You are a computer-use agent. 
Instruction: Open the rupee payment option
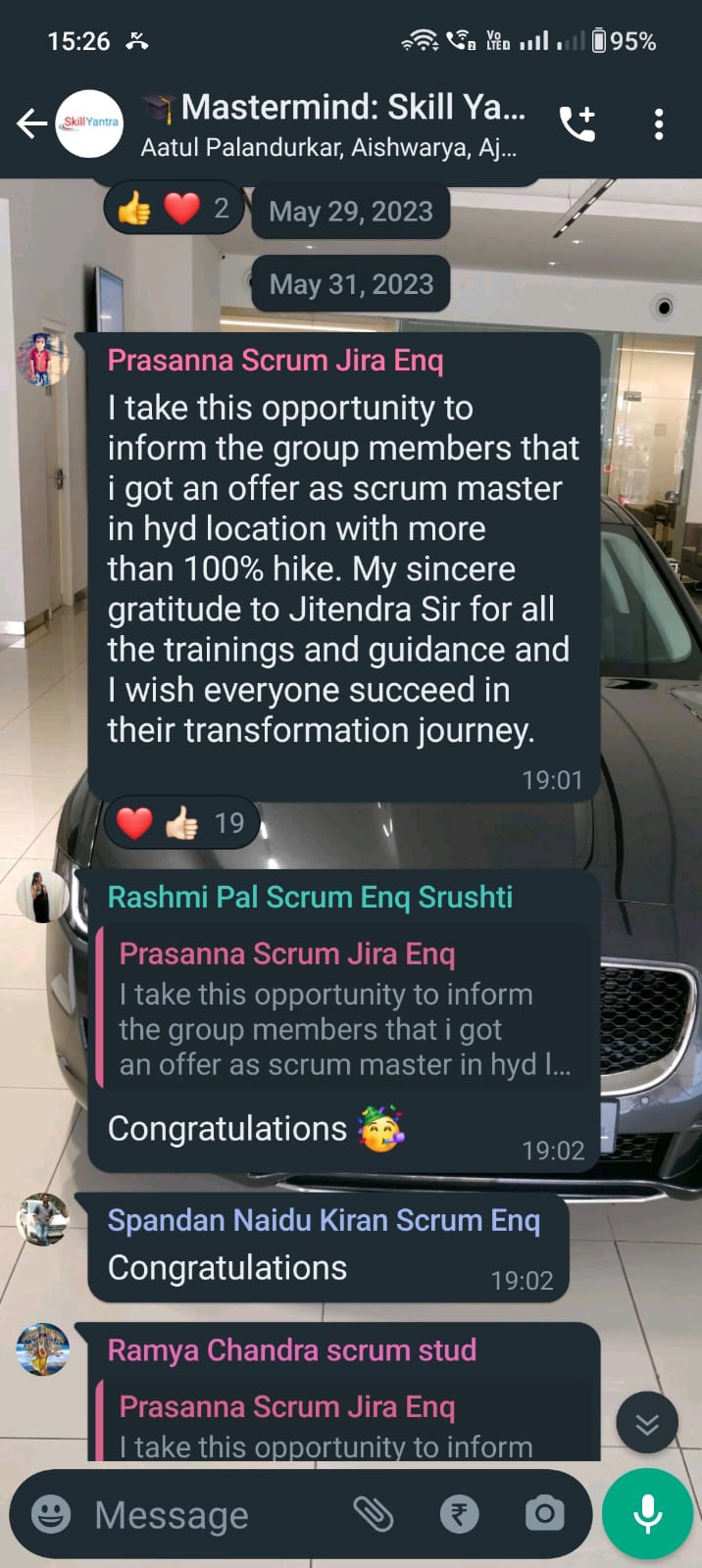[459, 1515]
